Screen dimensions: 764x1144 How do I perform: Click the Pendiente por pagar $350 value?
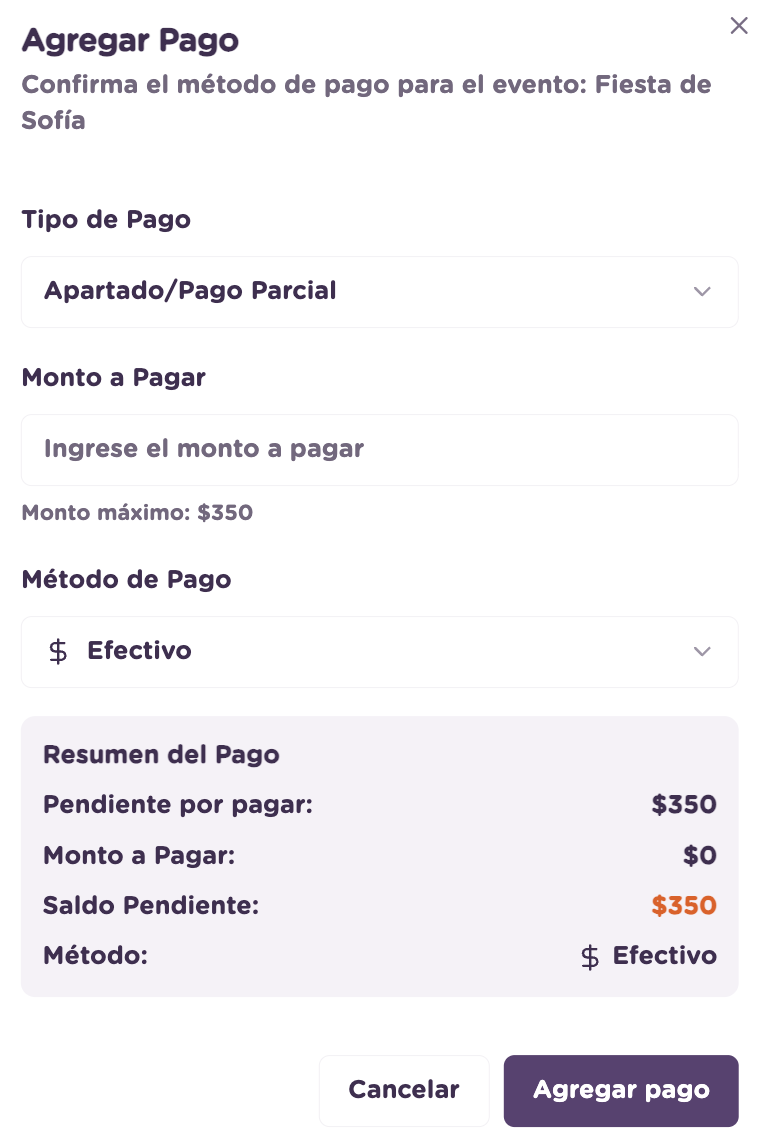(684, 805)
